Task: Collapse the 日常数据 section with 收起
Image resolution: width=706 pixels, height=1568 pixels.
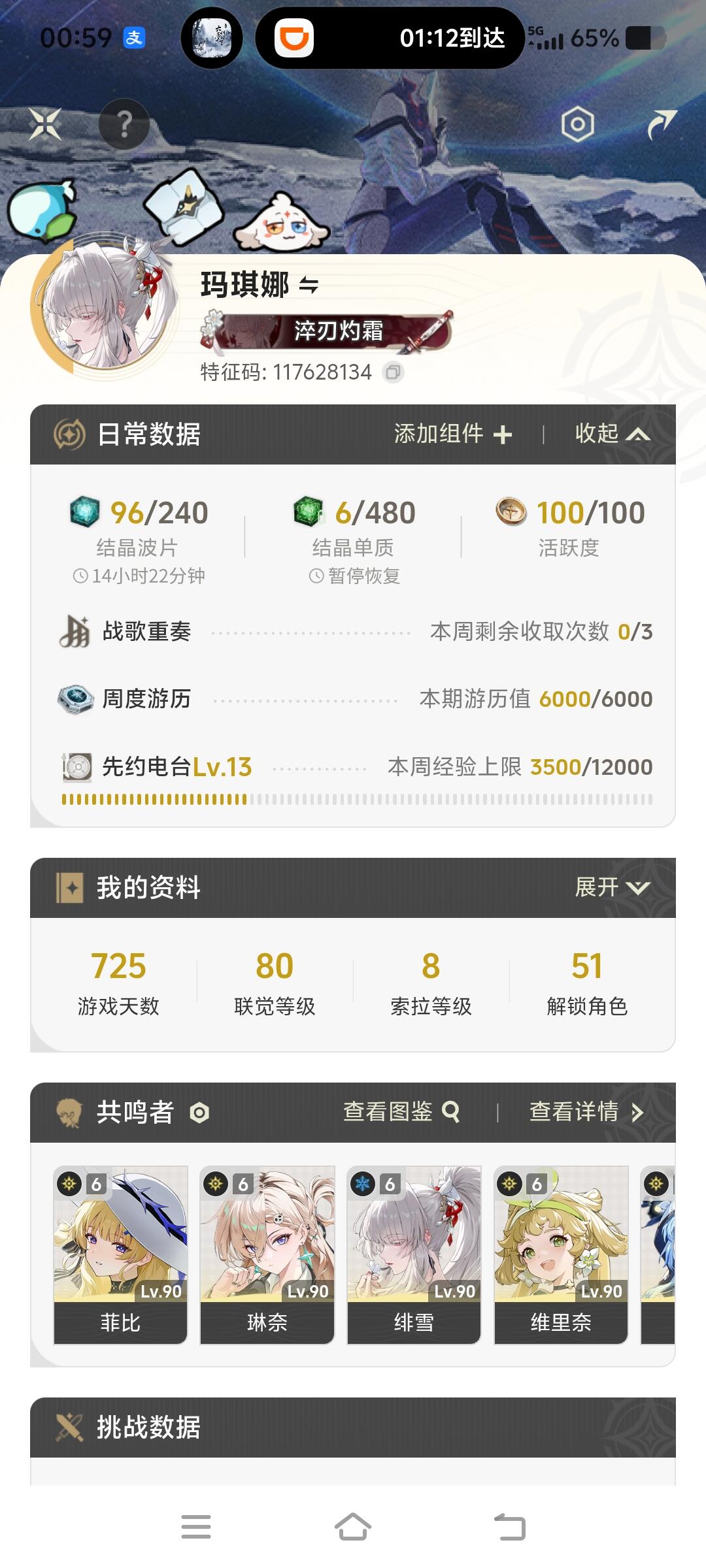Action: tap(613, 434)
